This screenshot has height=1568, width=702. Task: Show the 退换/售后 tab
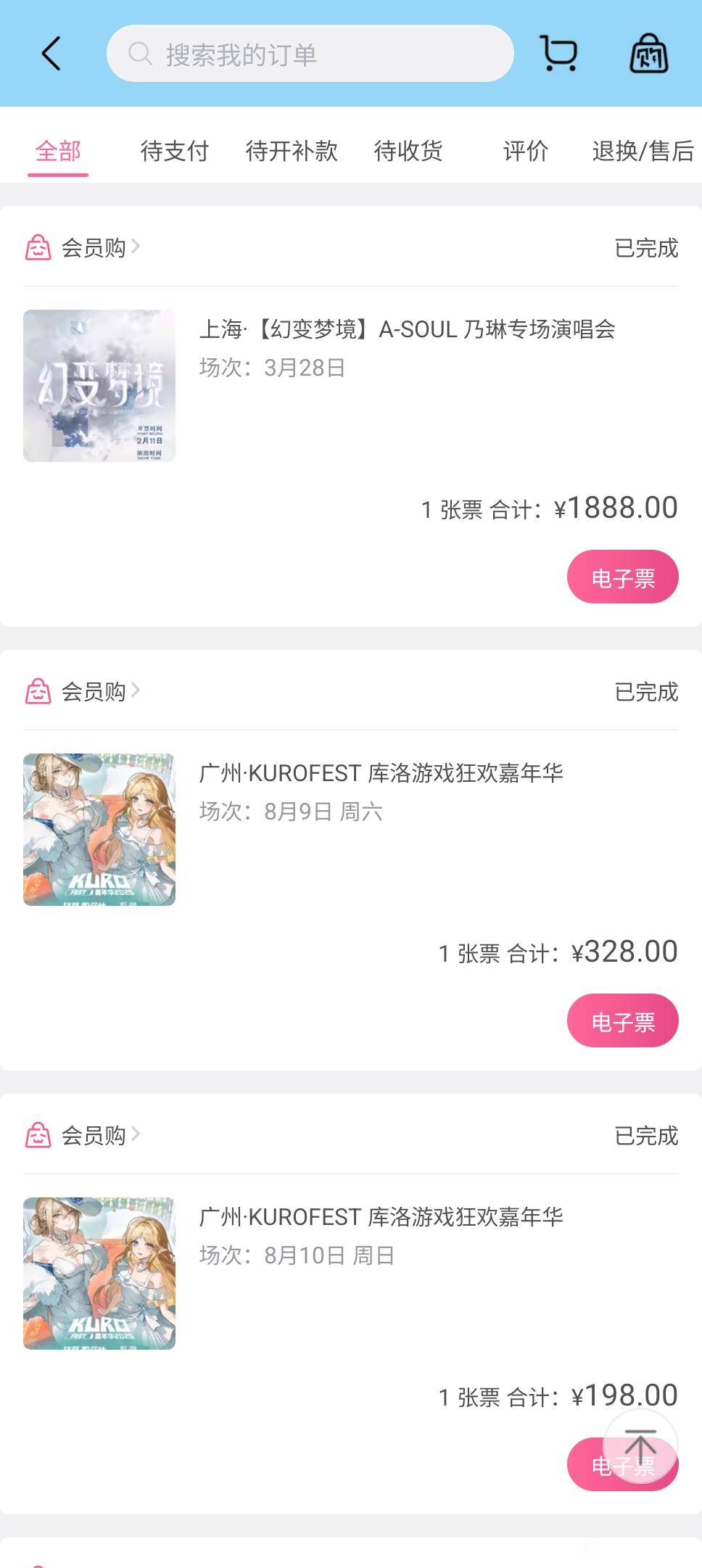pyautogui.click(x=643, y=151)
